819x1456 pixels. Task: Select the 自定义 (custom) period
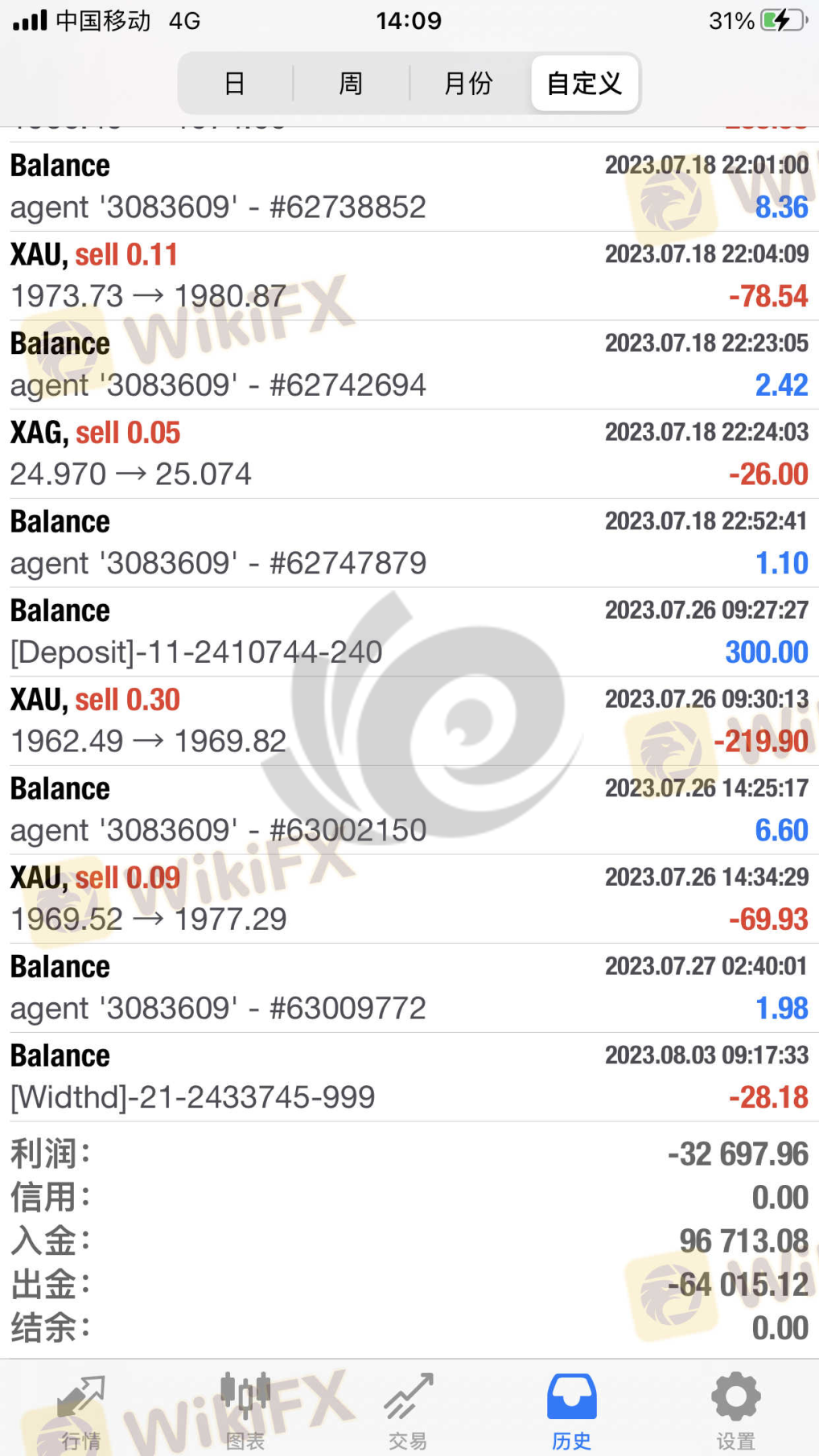[x=585, y=83]
